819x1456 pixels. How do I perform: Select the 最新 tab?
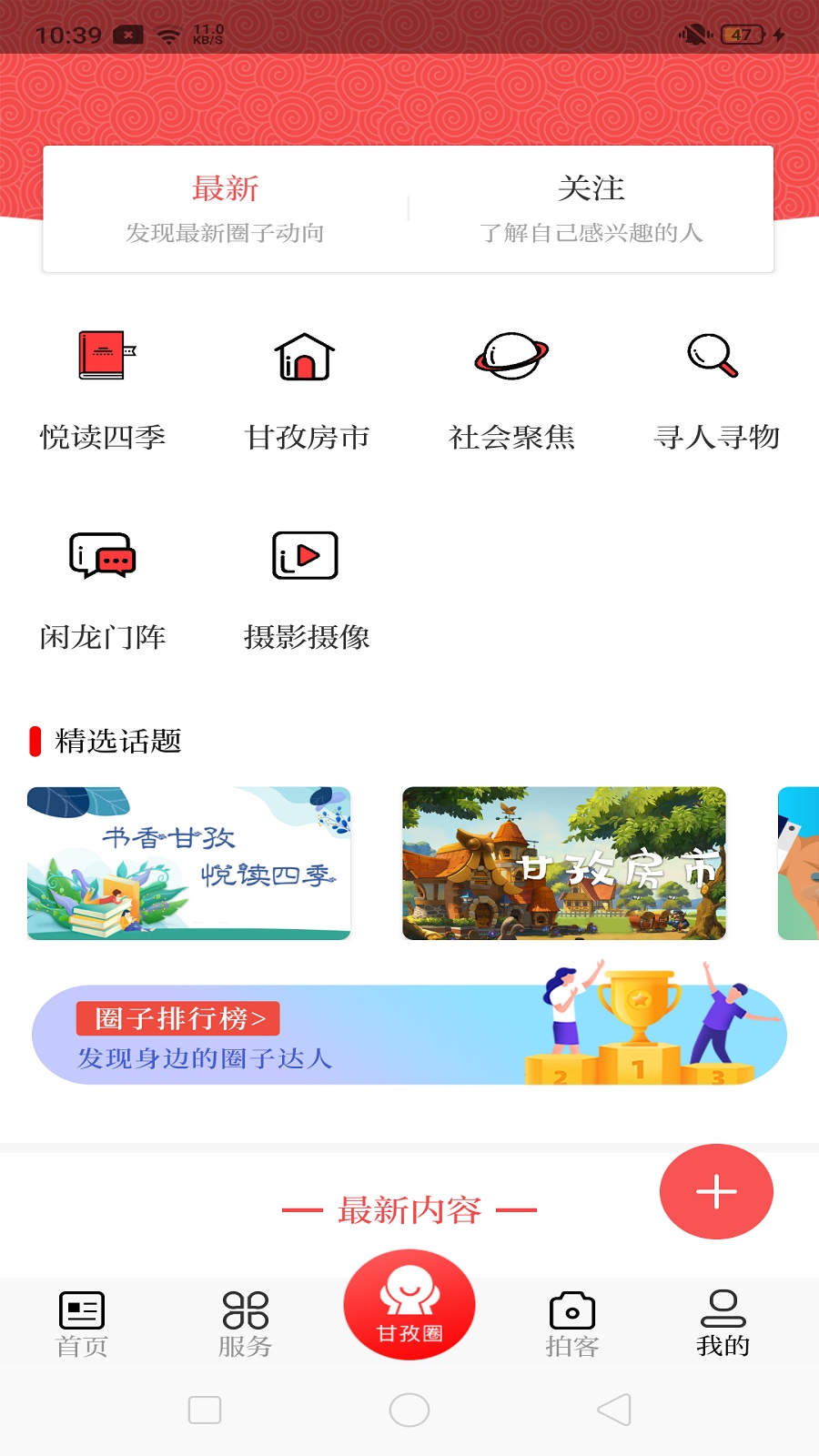[225, 190]
